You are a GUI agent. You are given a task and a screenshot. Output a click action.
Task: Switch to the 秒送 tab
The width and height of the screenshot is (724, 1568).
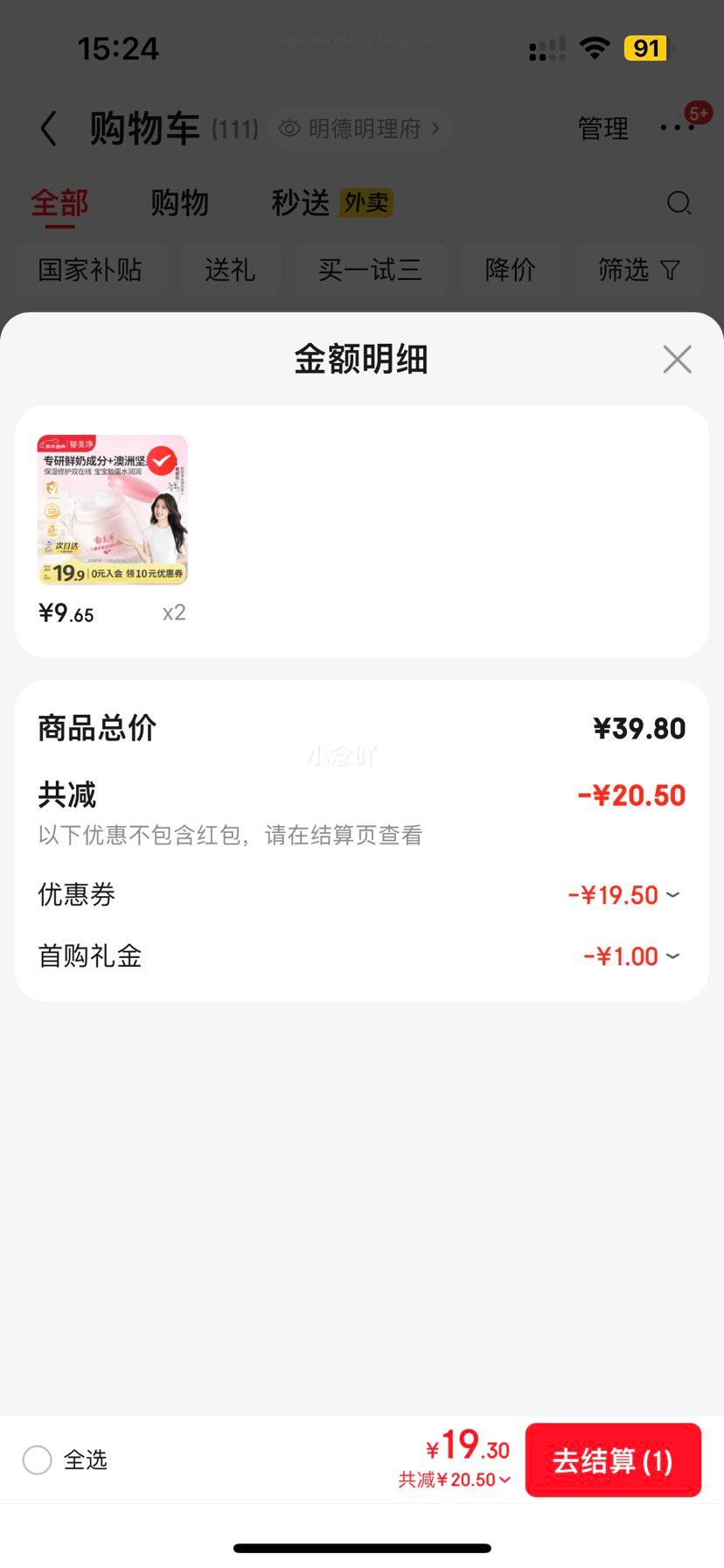click(x=301, y=202)
